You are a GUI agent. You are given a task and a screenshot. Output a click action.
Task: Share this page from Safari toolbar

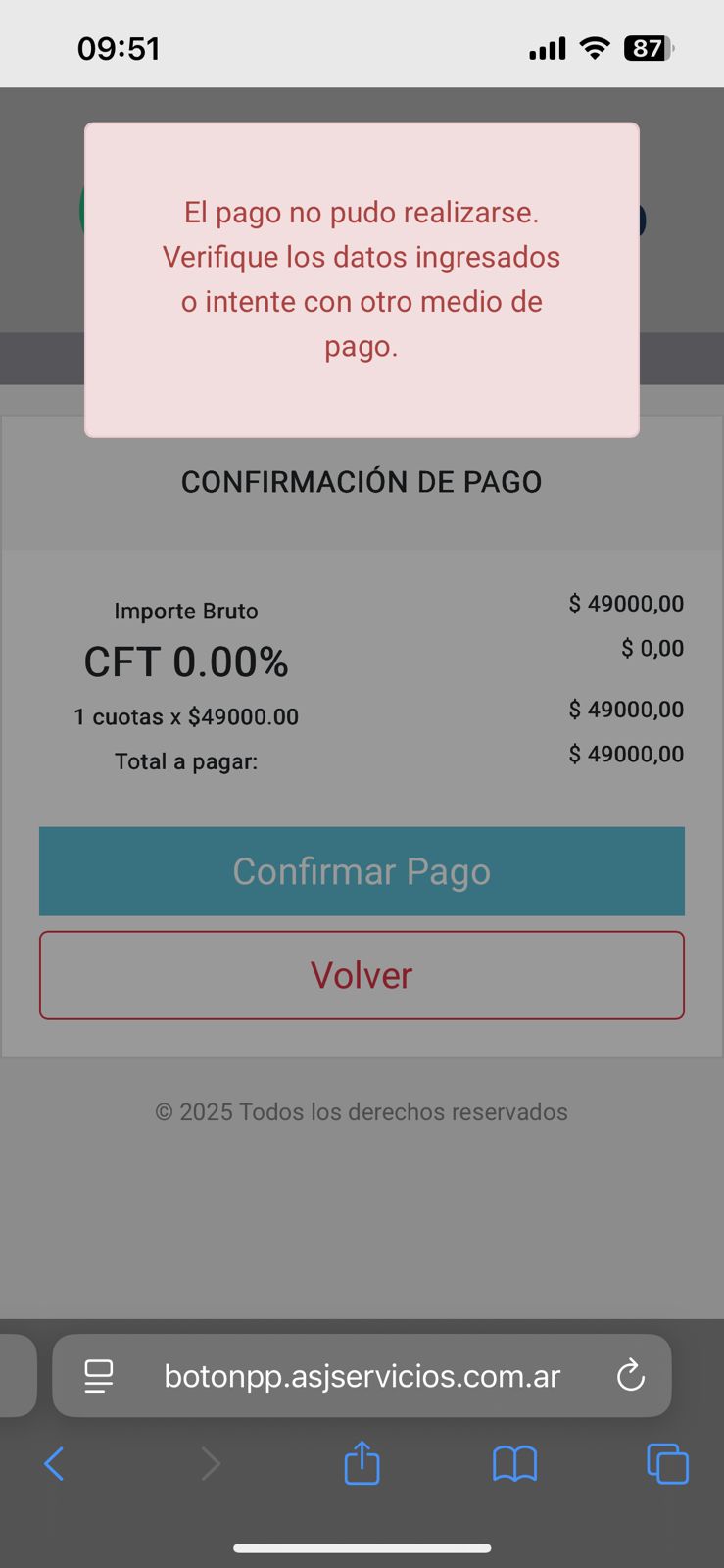coord(362,1463)
